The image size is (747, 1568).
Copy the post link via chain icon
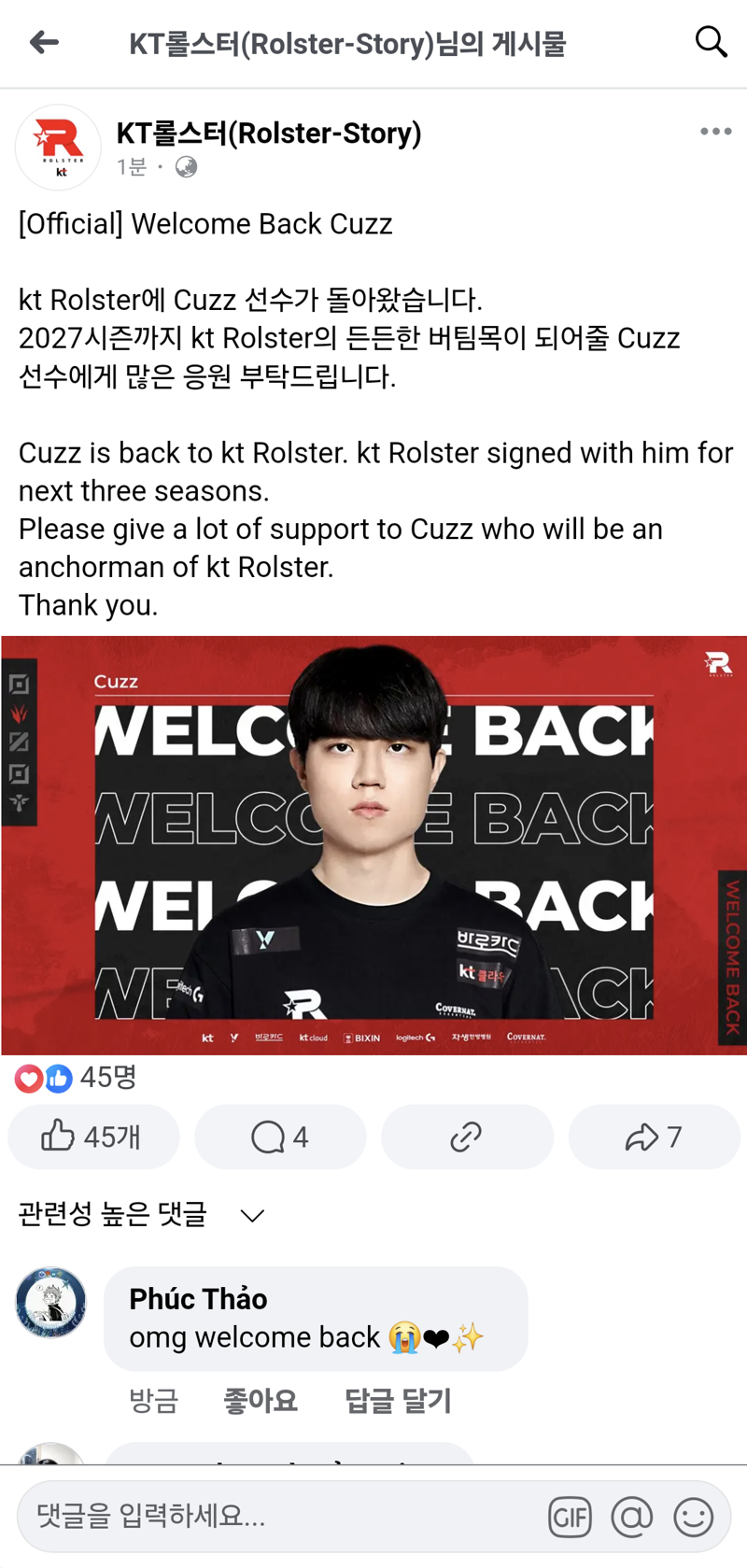click(467, 1137)
